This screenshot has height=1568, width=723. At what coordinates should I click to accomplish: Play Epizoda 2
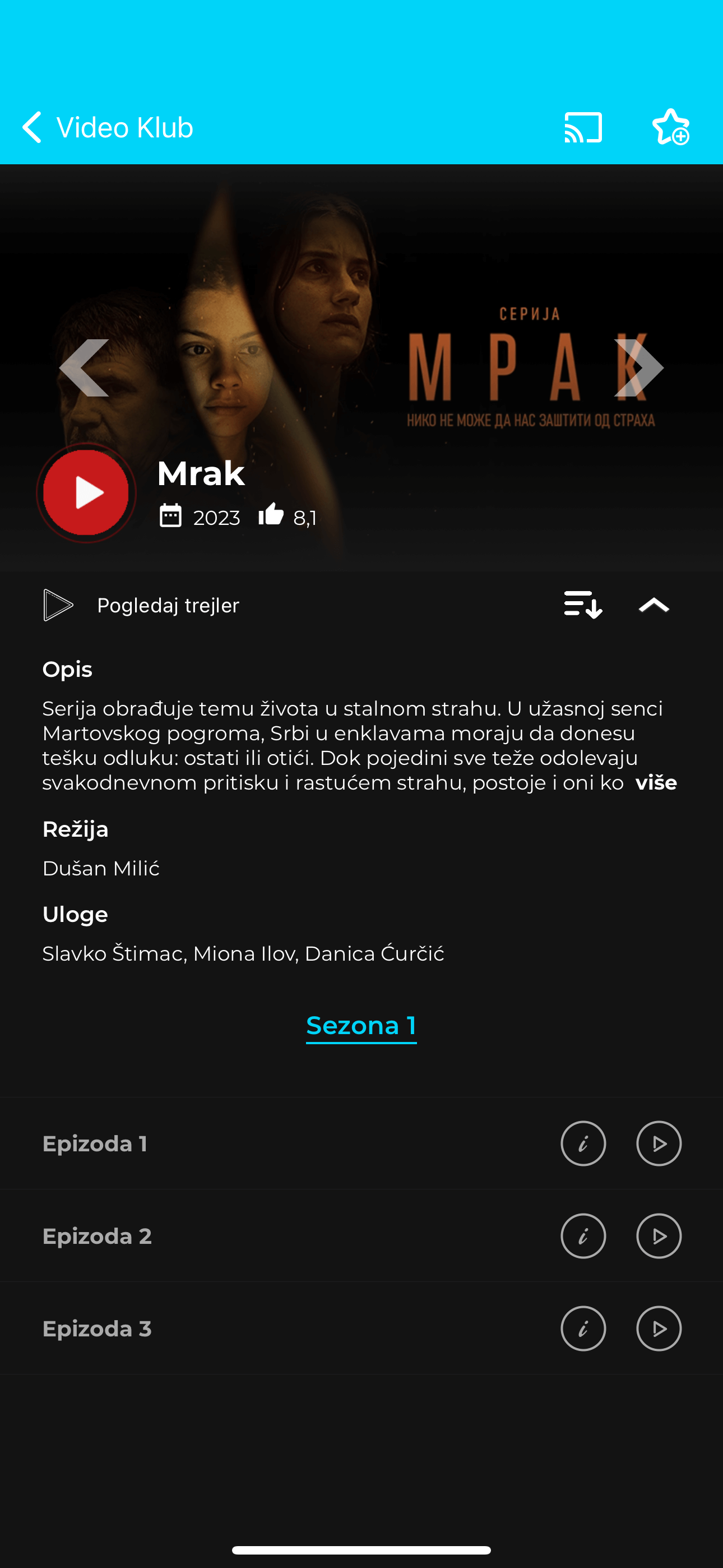(659, 1236)
